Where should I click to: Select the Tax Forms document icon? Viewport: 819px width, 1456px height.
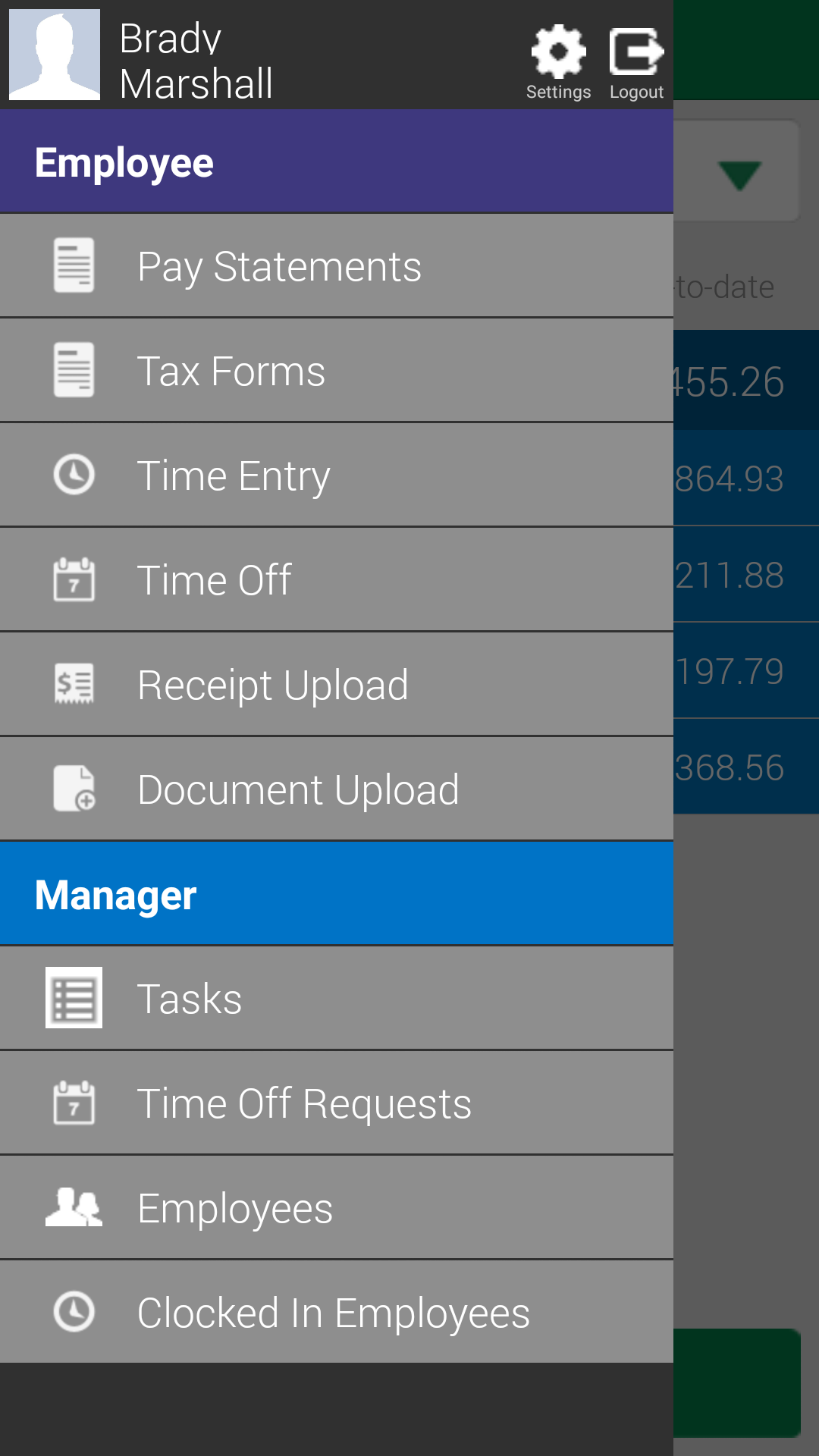click(74, 369)
